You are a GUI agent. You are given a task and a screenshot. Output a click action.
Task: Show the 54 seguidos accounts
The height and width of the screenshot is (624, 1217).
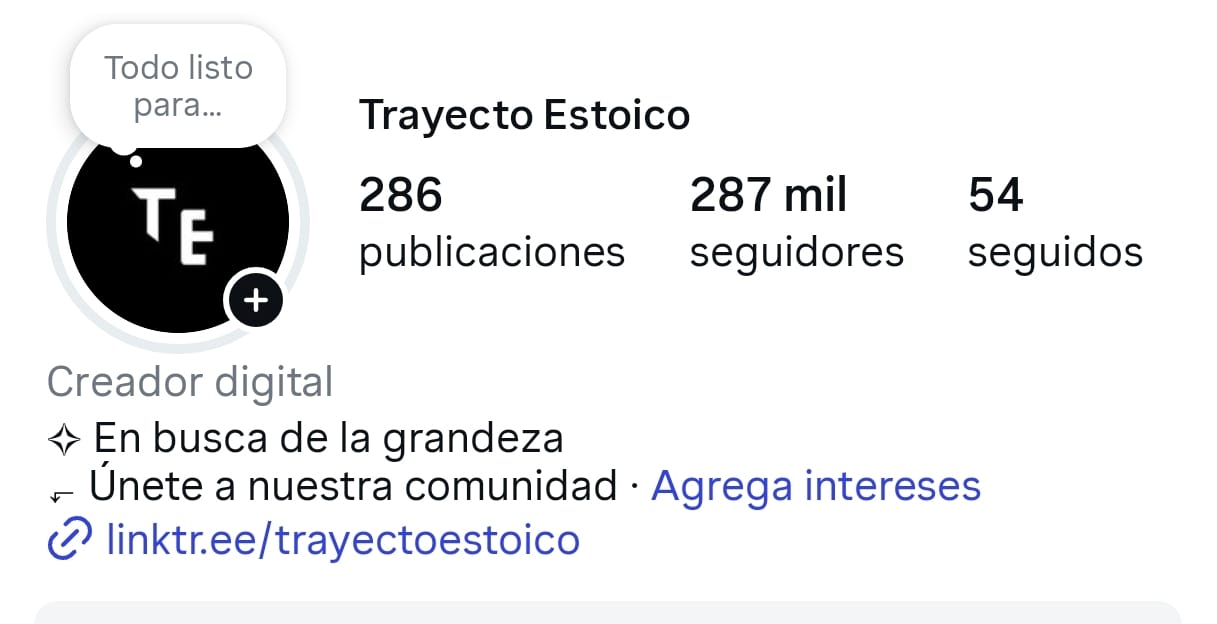1054,222
